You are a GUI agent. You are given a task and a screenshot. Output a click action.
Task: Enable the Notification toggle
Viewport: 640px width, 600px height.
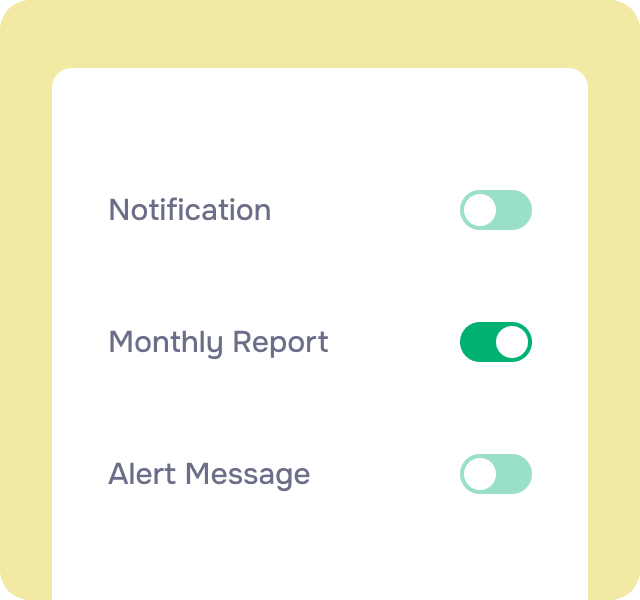[496, 210]
